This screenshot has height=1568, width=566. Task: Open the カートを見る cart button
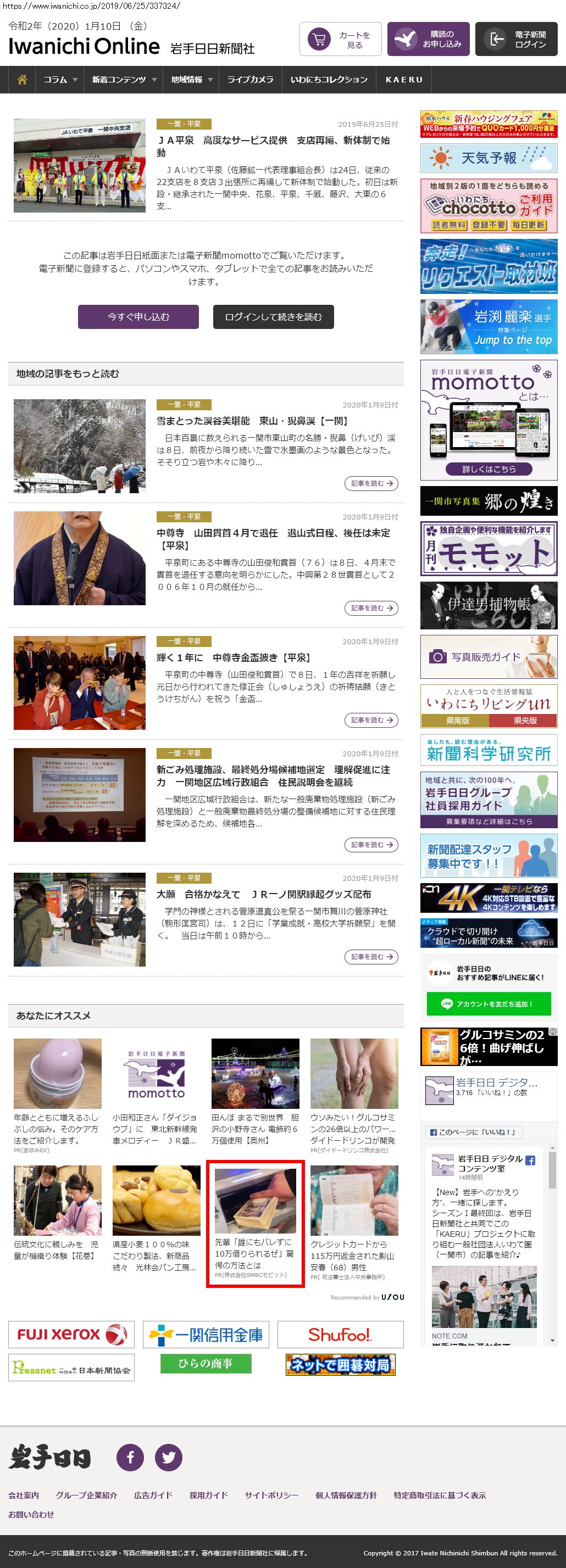[x=340, y=40]
